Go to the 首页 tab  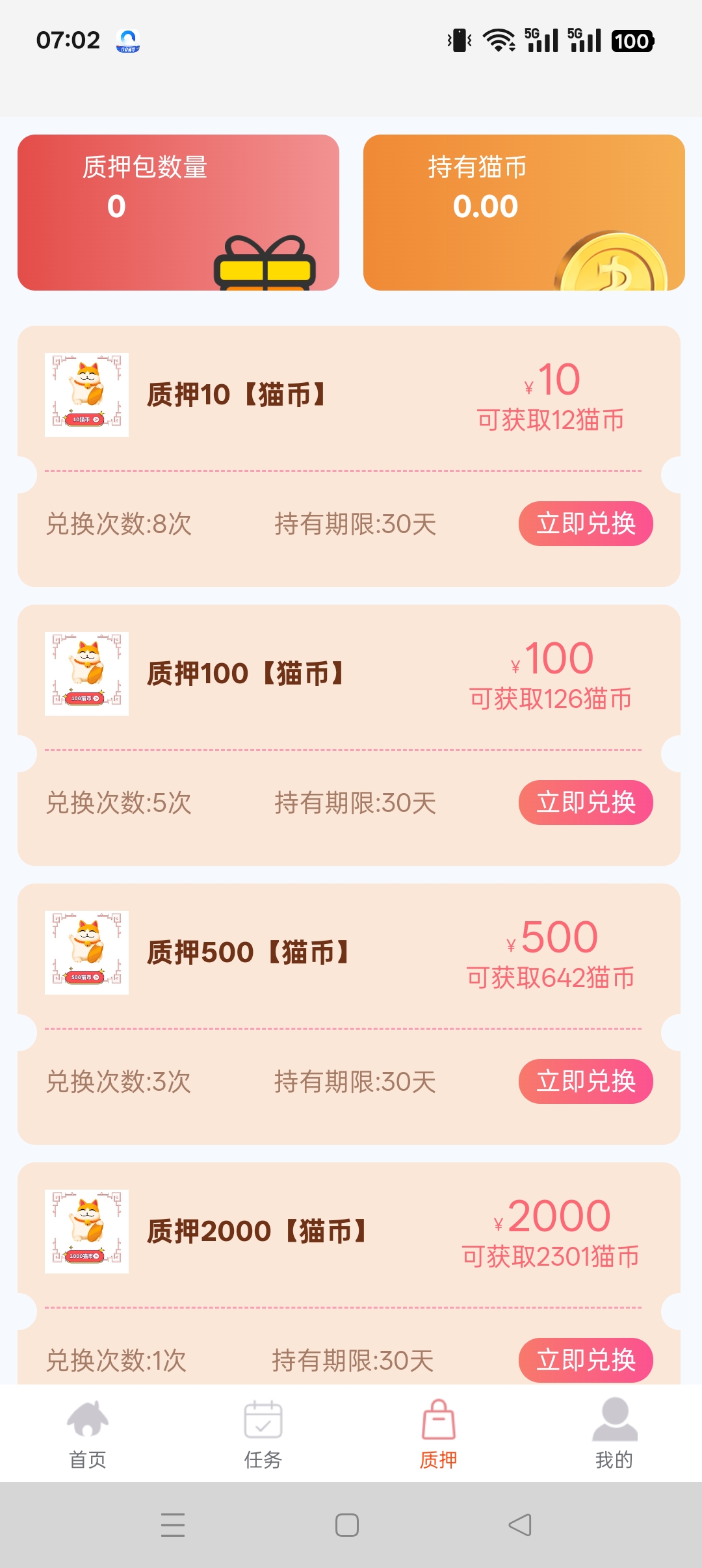(88, 1433)
